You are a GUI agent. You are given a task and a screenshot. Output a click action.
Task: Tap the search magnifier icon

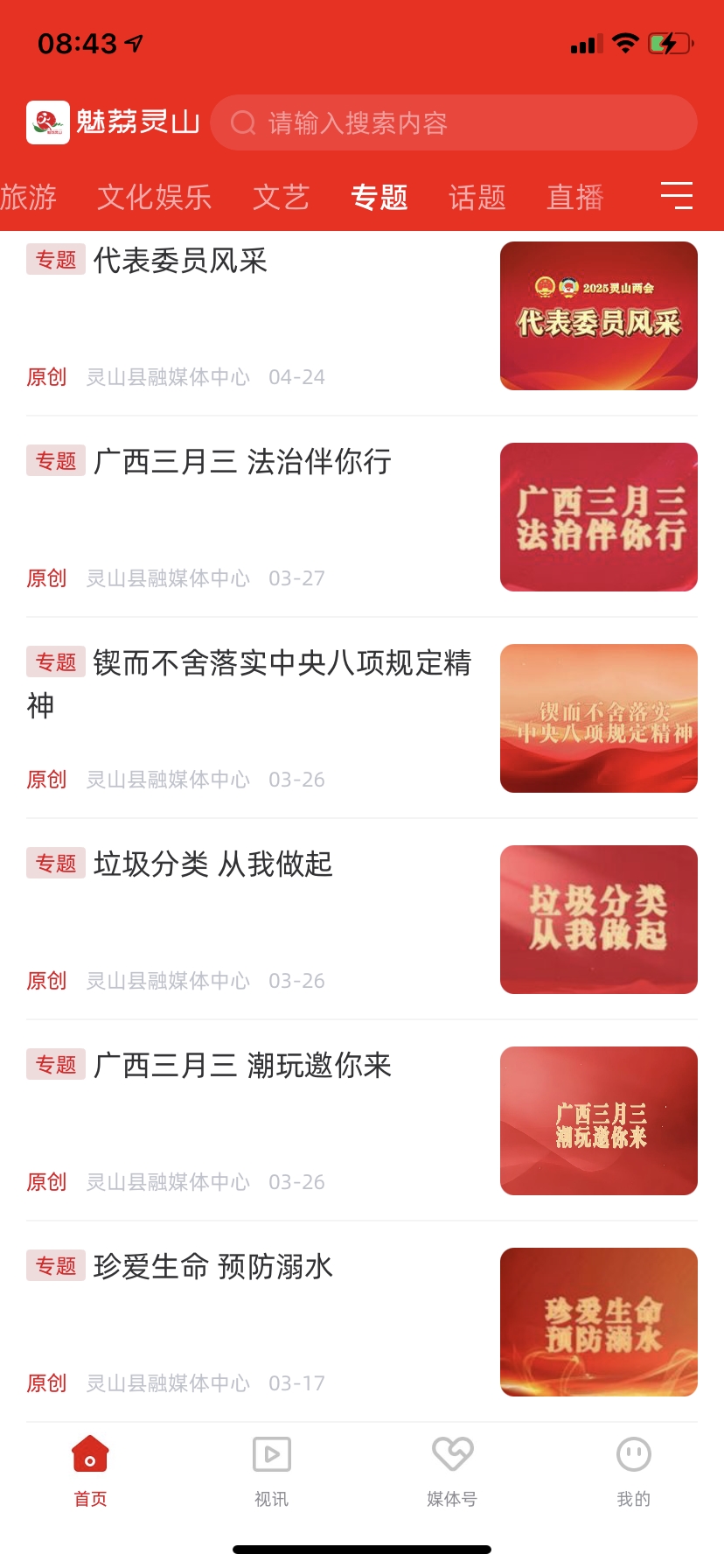[242, 122]
